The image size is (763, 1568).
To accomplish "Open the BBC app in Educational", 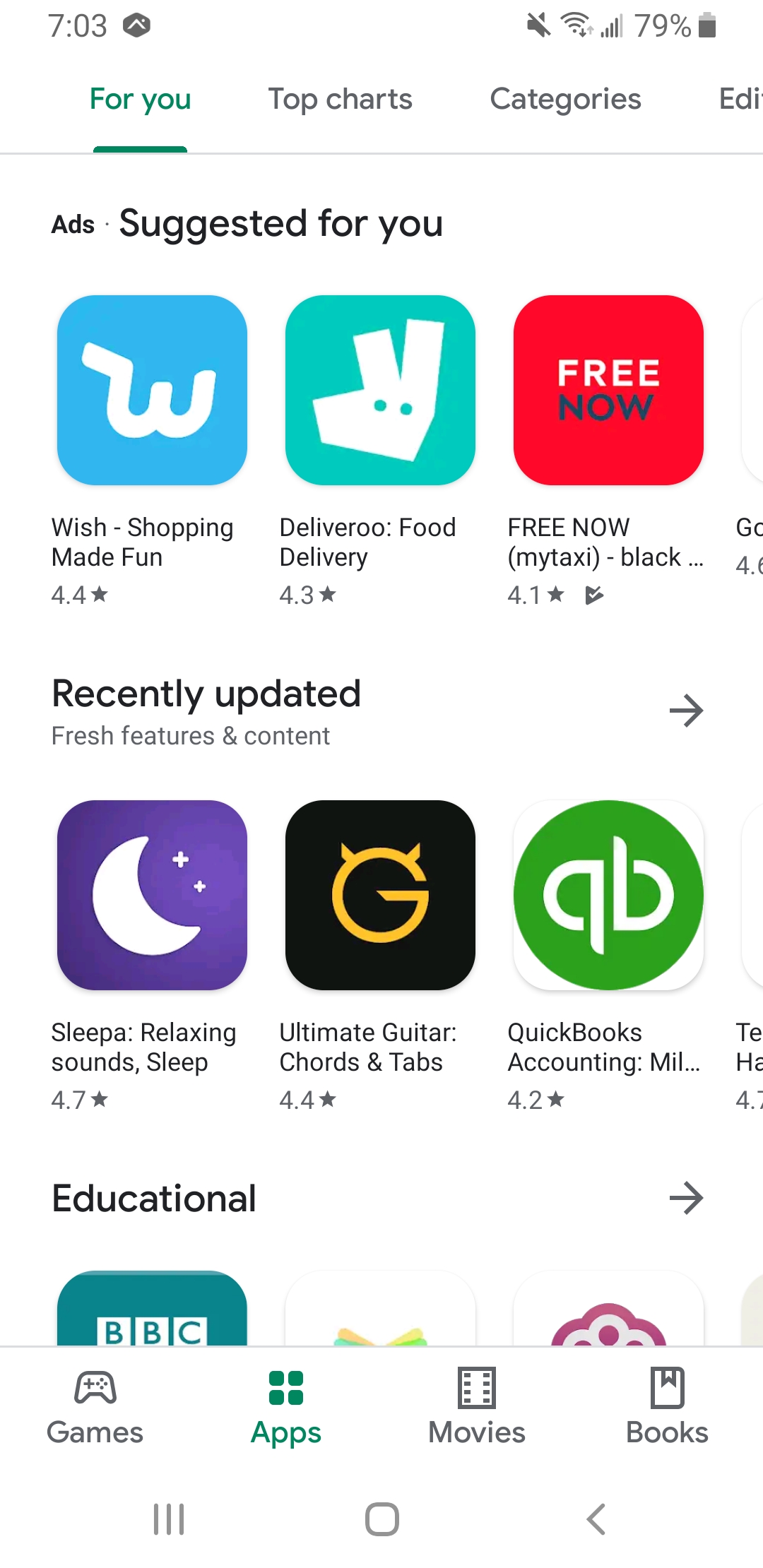I will point(152,1310).
